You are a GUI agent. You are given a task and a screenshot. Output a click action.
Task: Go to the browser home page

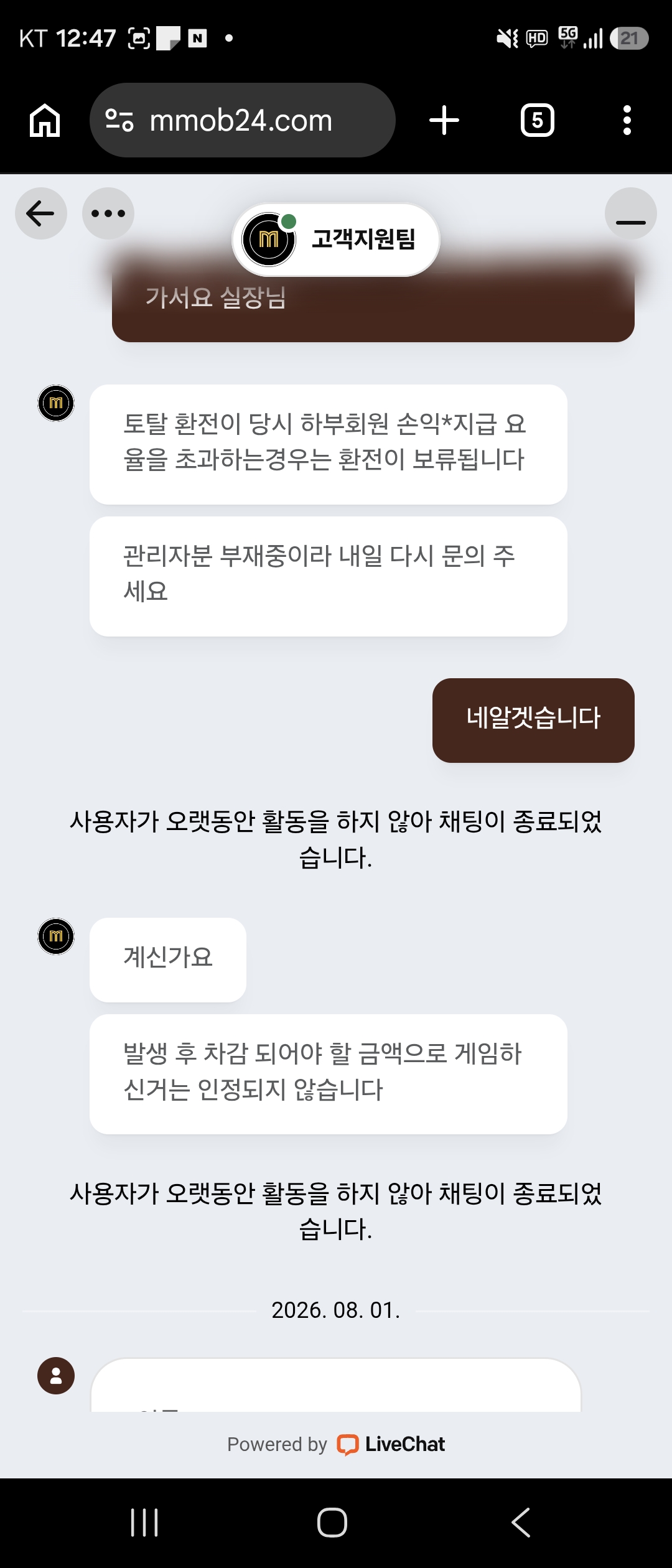tap(45, 120)
